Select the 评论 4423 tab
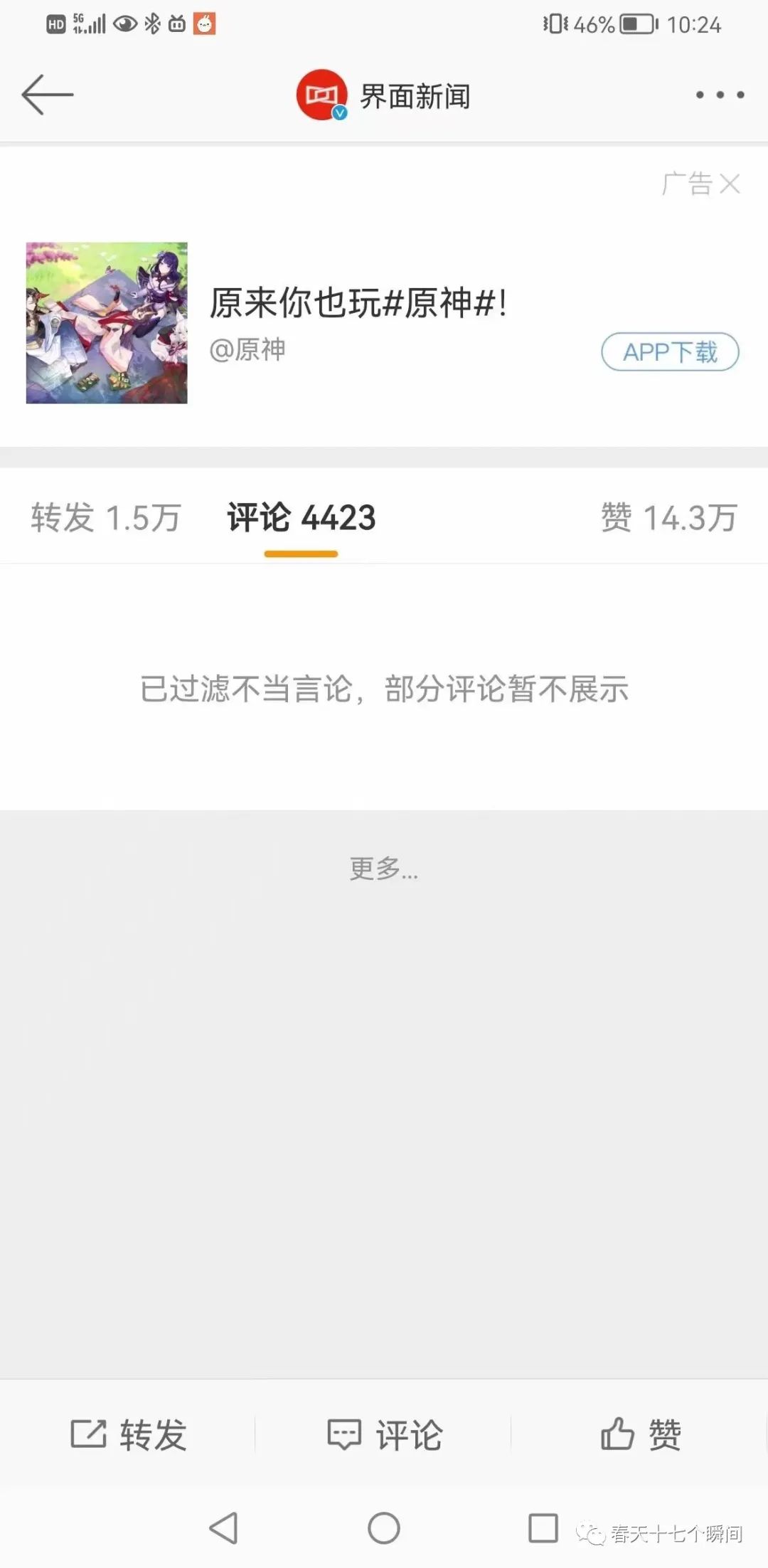Viewport: 768px width, 1568px height. (301, 517)
